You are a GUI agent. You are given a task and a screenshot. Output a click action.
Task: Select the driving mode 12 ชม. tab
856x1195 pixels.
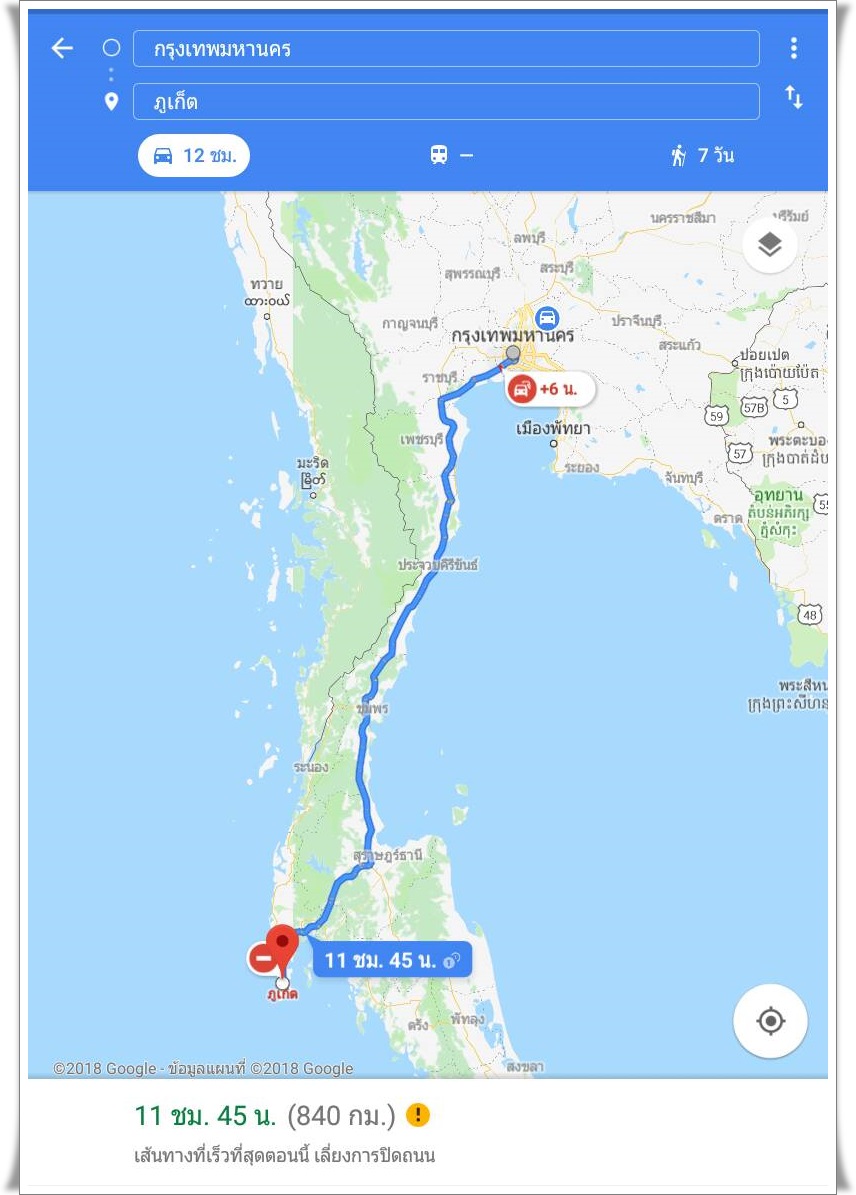(193, 156)
